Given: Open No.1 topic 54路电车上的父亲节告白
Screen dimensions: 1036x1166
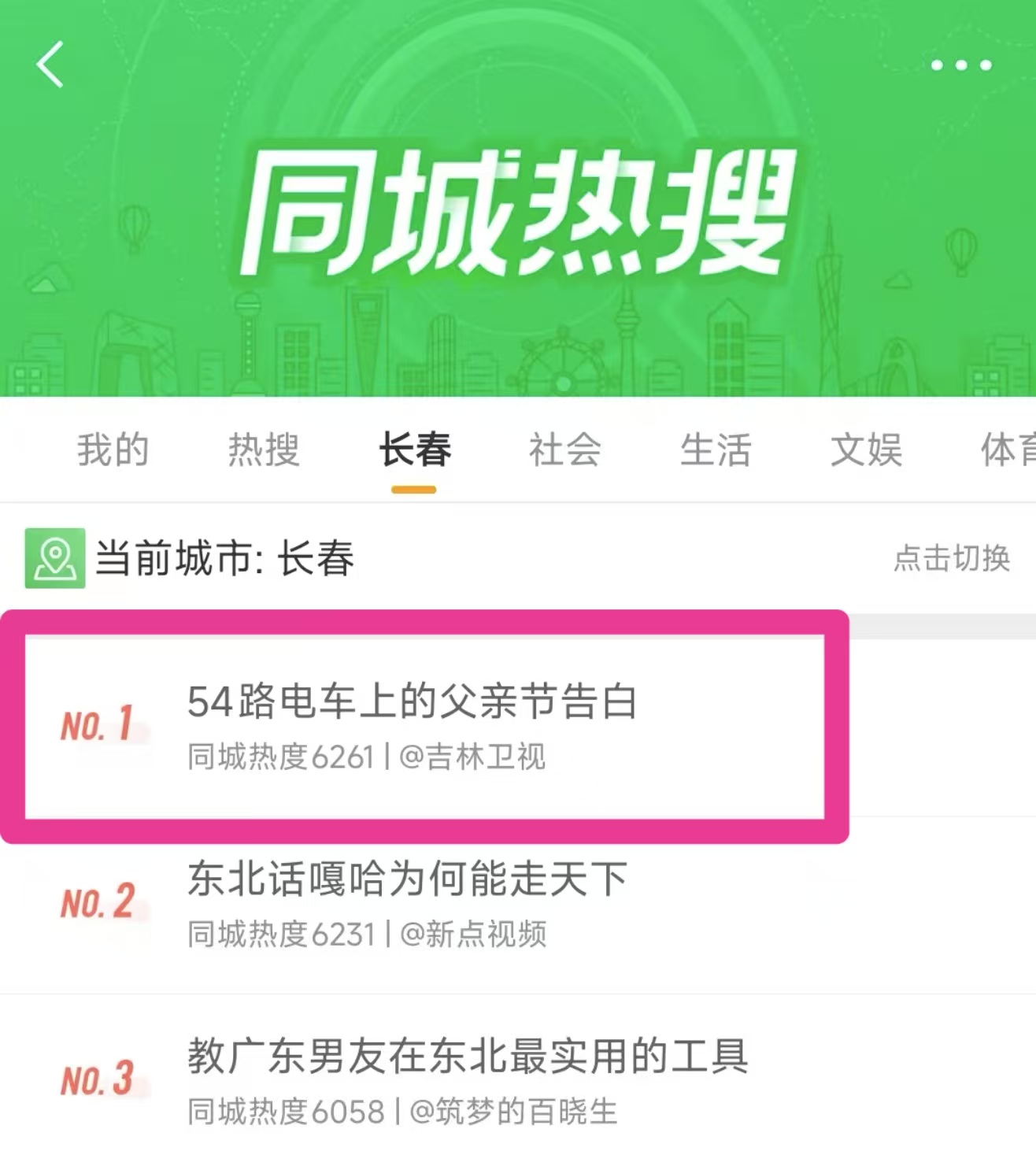Looking at the screenshot, I should [x=412, y=702].
